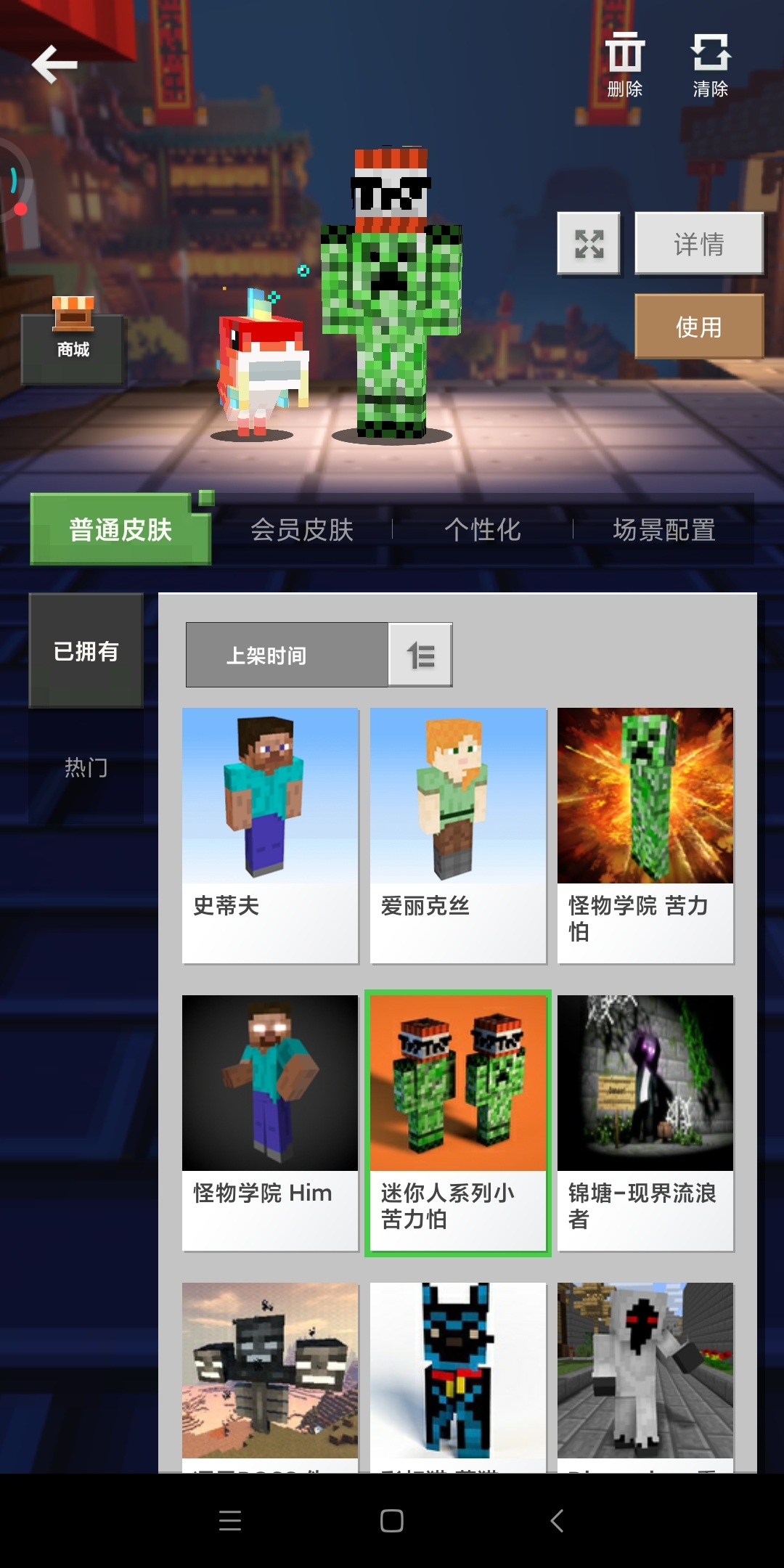Select the 史蒂夫 skin
This screenshot has height=1568, width=784.
tap(270, 835)
